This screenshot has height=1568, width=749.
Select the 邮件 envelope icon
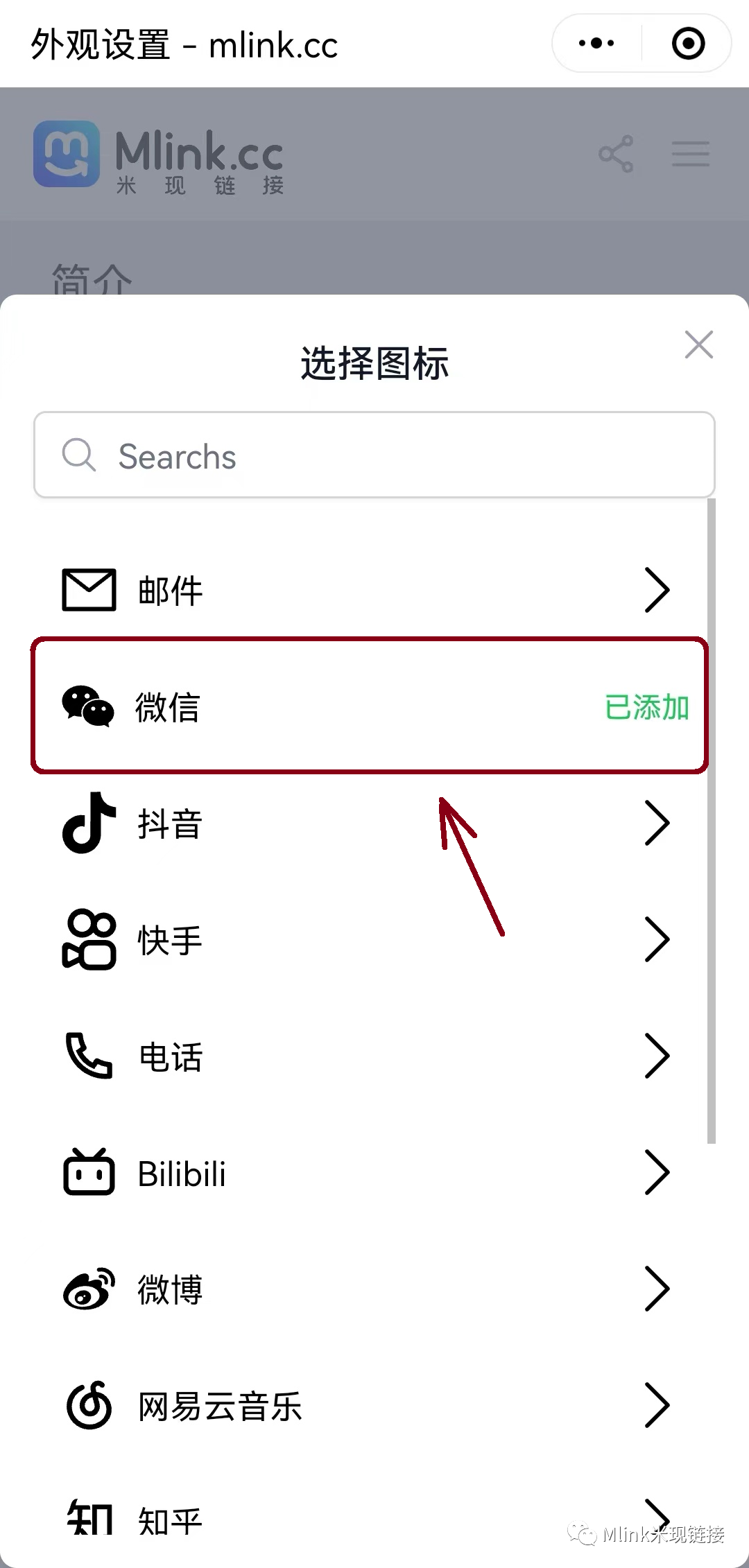(89, 590)
